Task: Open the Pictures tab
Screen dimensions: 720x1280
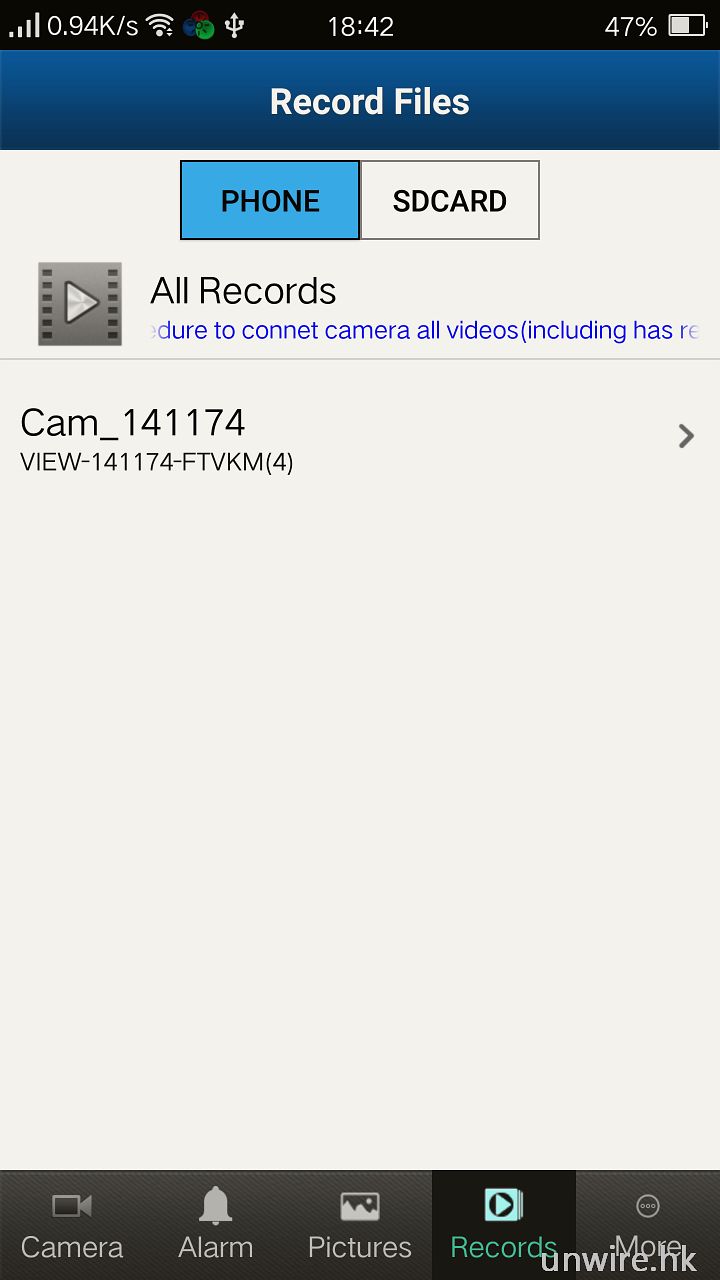Action: pyautogui.click(x=360, y=1226)
